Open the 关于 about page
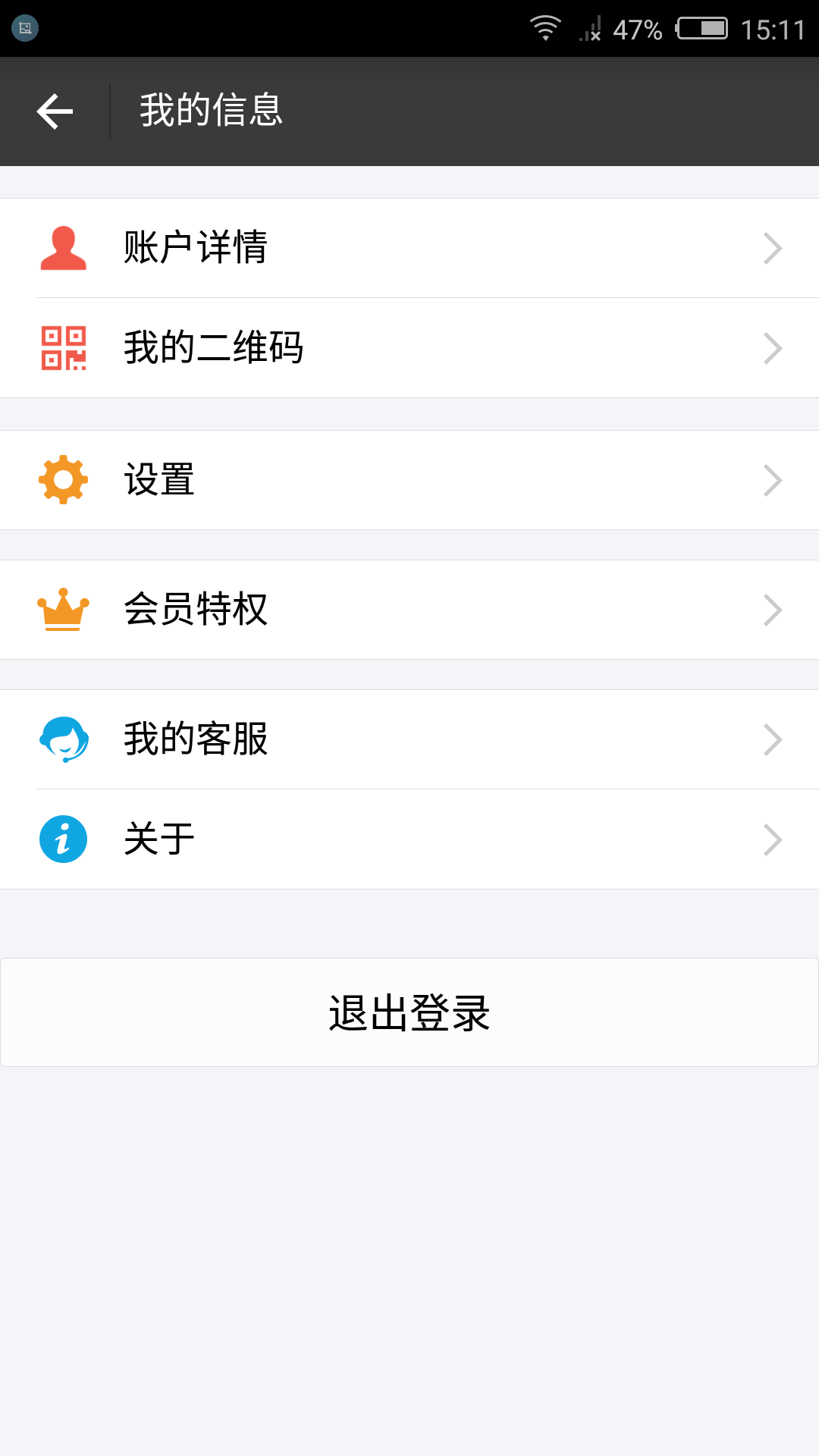 point(409,839)
